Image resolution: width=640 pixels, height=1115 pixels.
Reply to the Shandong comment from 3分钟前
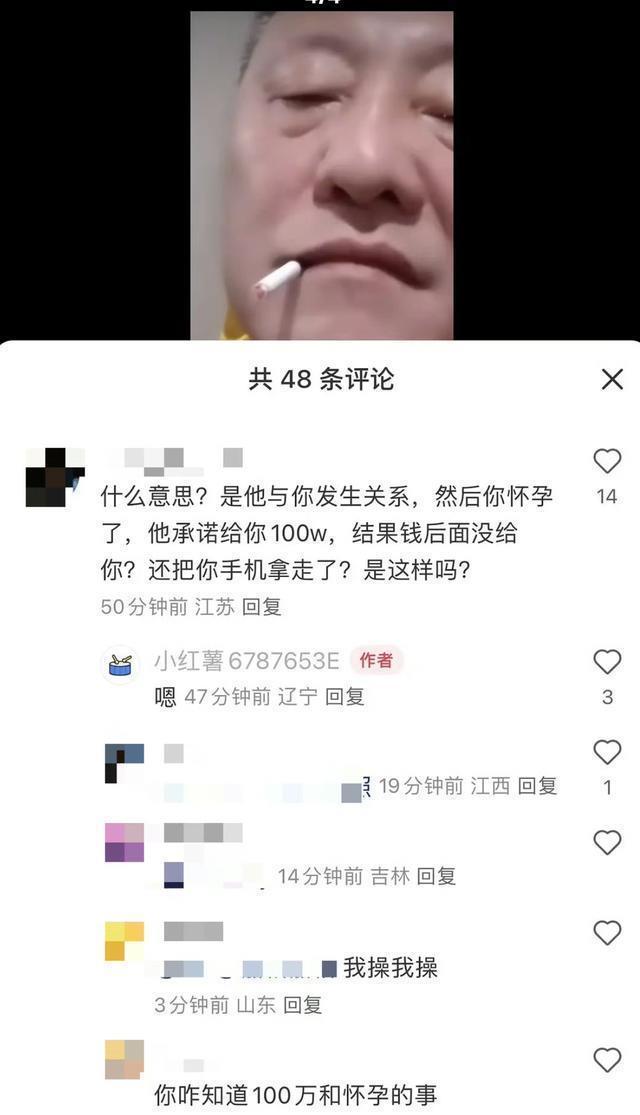(302, 1005)
